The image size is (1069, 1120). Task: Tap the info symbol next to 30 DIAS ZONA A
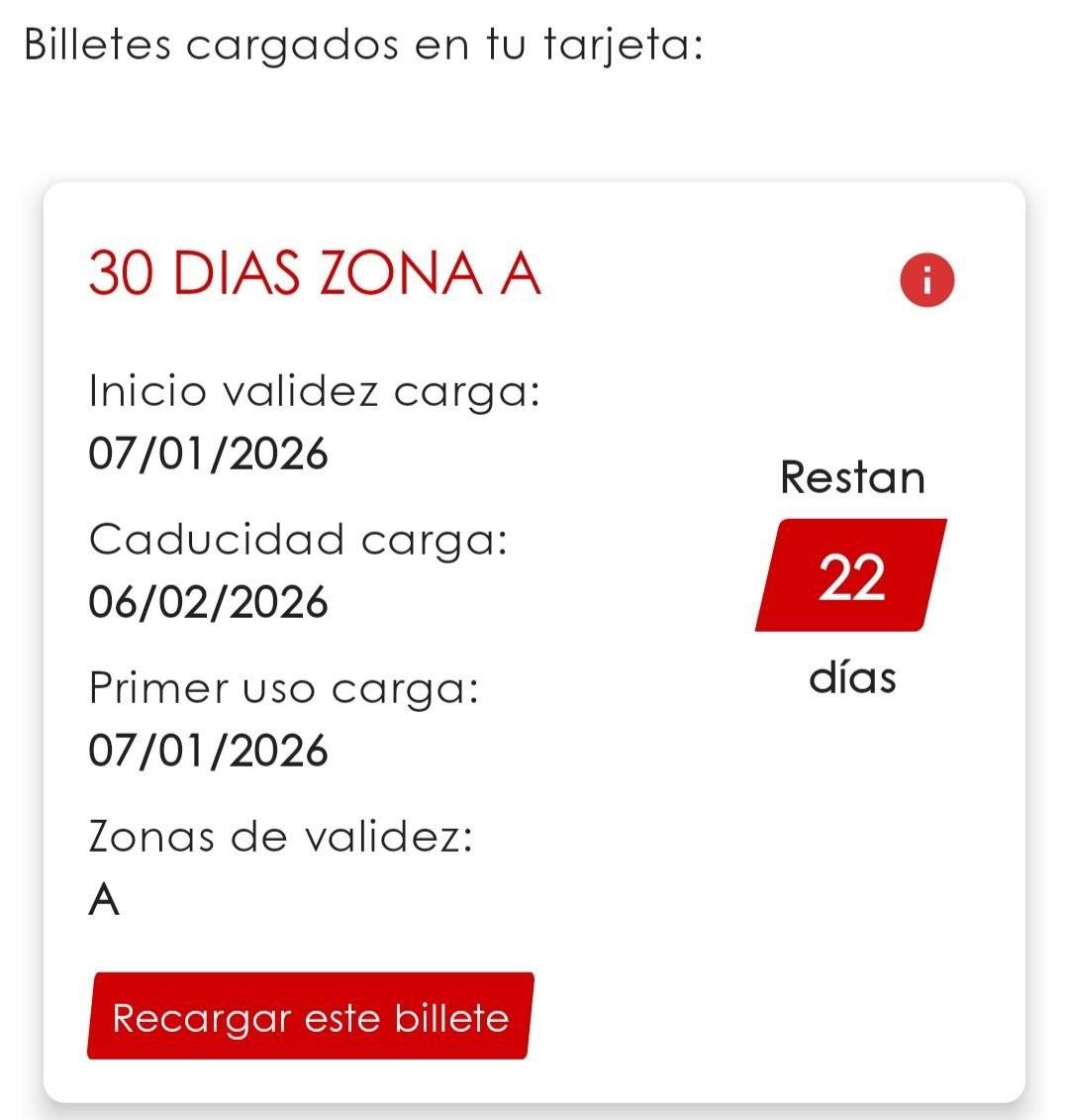tap(926, 279)
